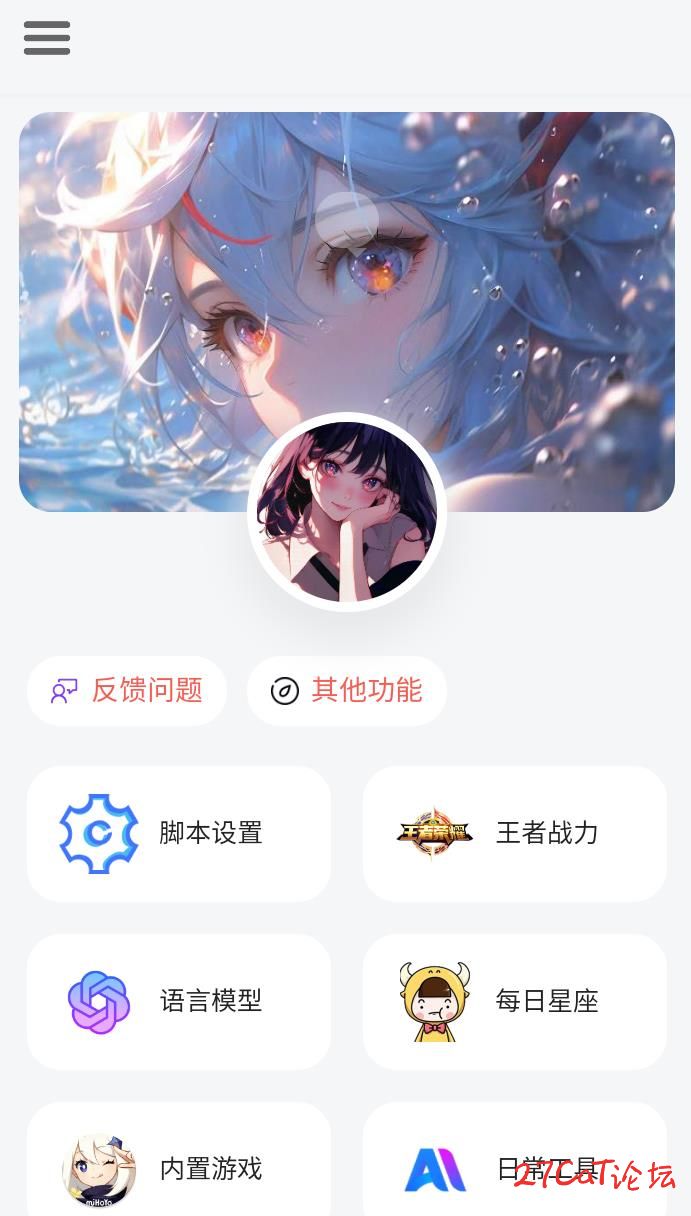The height and width of the screenshot is (1216, 691).
Task: Open 其他功能 other functions
Action: 346,691
